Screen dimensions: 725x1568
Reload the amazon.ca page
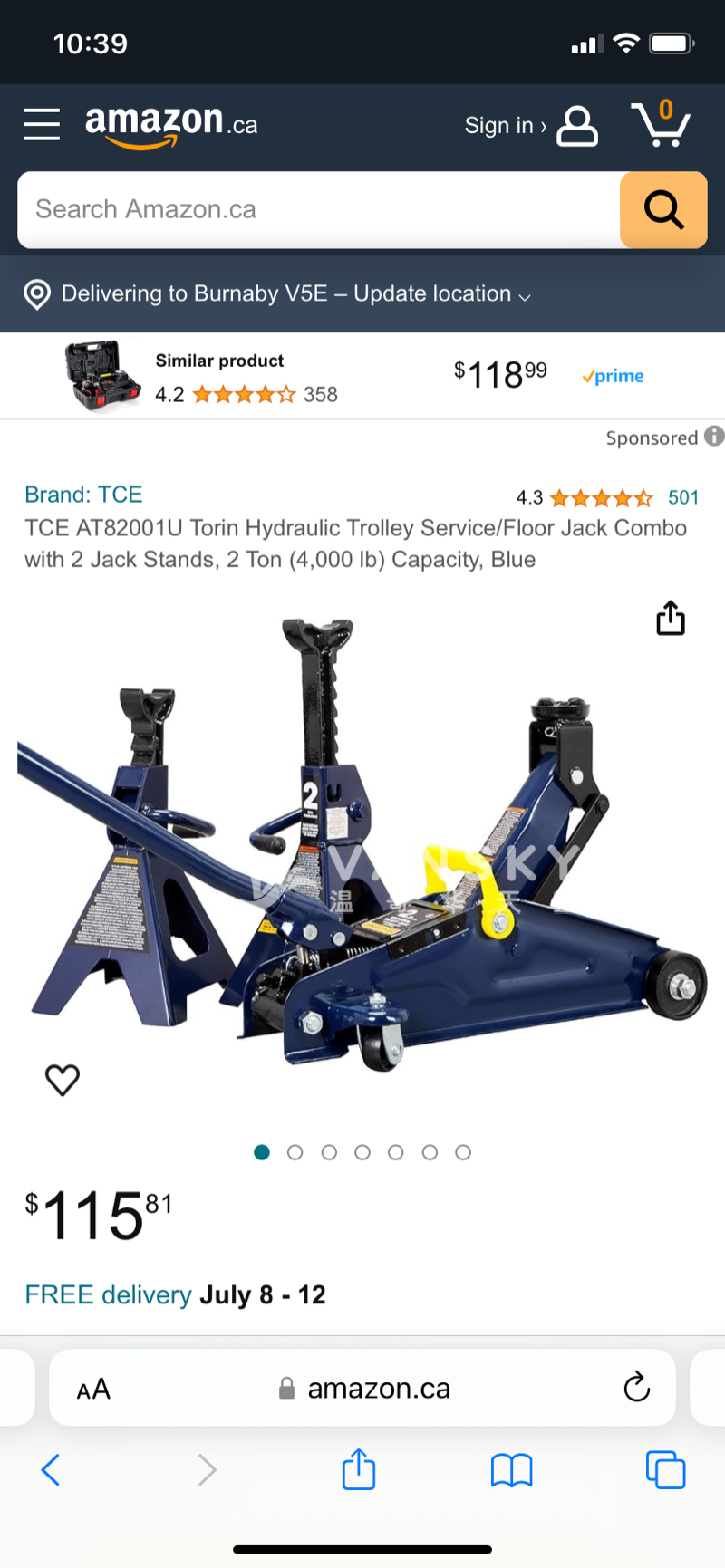coord(636,1387)
